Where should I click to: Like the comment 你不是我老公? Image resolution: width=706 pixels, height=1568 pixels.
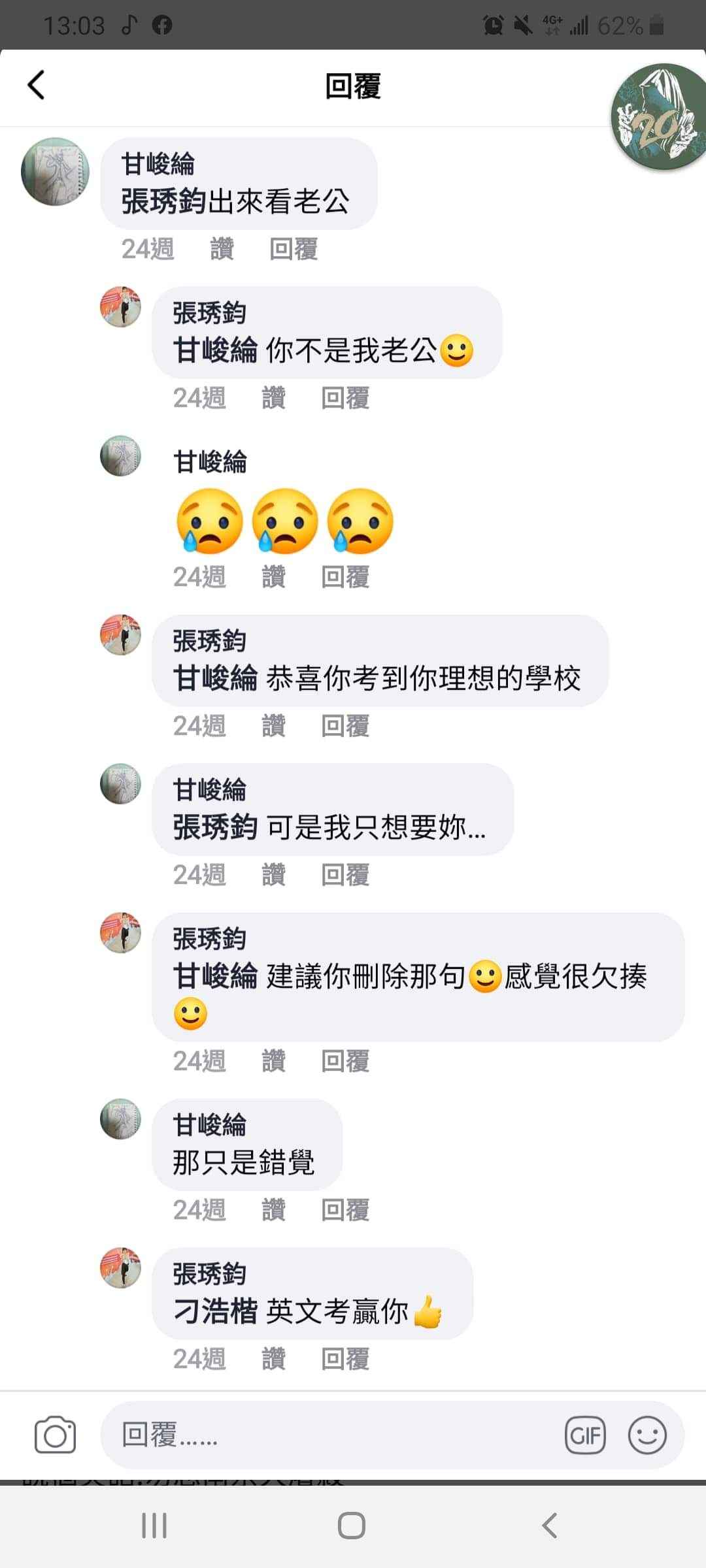click(273, 398)
